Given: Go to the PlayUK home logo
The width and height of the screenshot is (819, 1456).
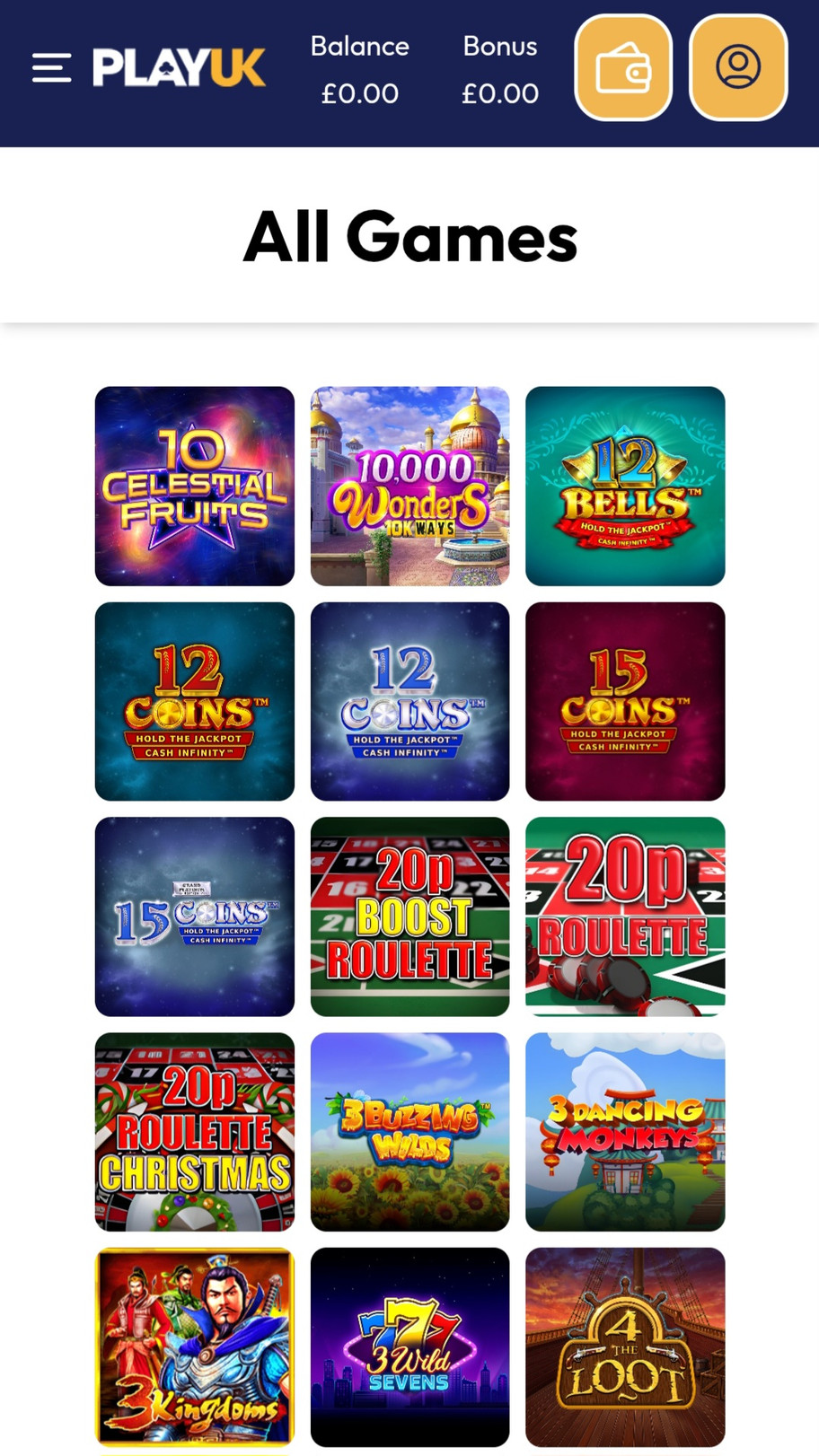Looking at the screenshot, I should [x=179, y=67].
